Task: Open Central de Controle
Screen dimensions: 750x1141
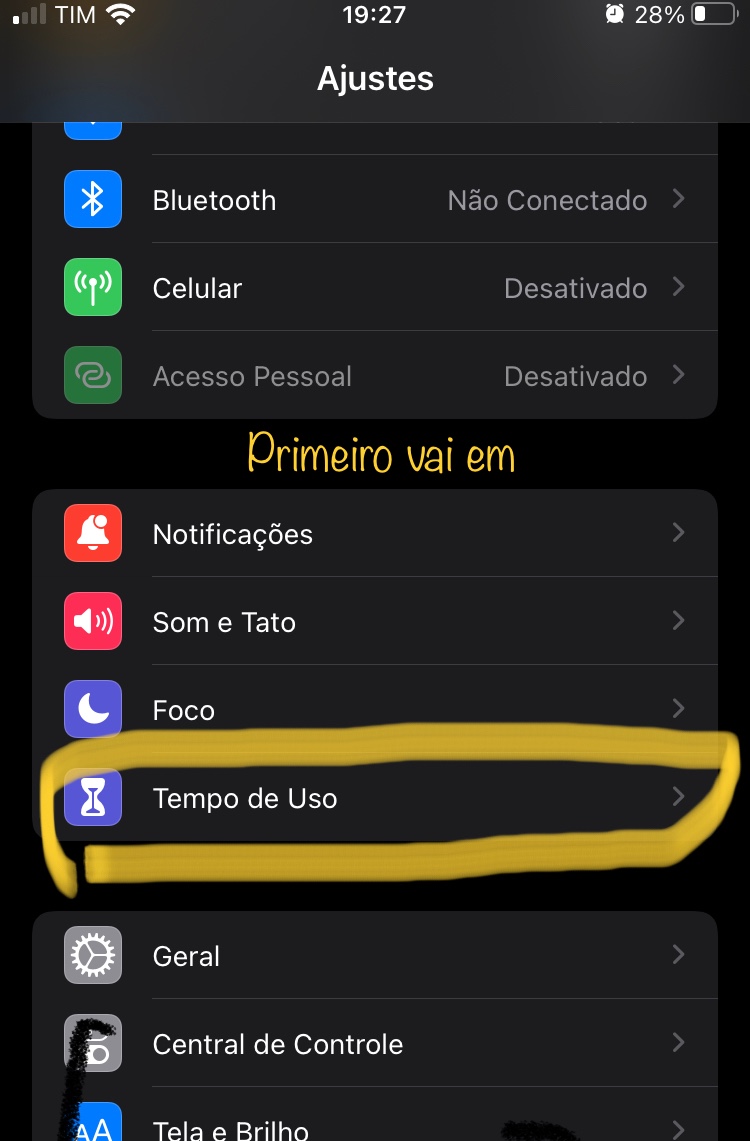Action: tap(375, 1044)
